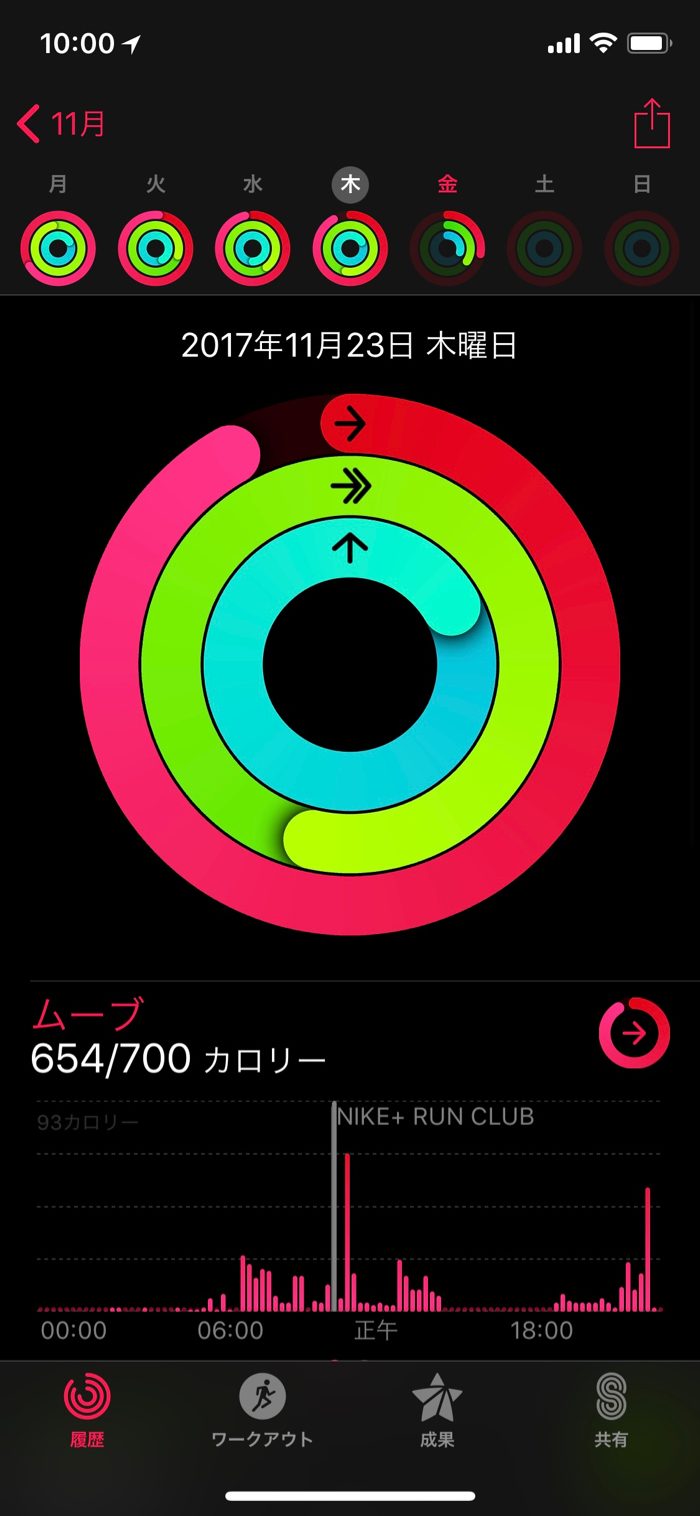The height and width of the screenshot is (1516, 700).
Task: Select Tuesday (火) activity rings
Action: pos(156,248)
